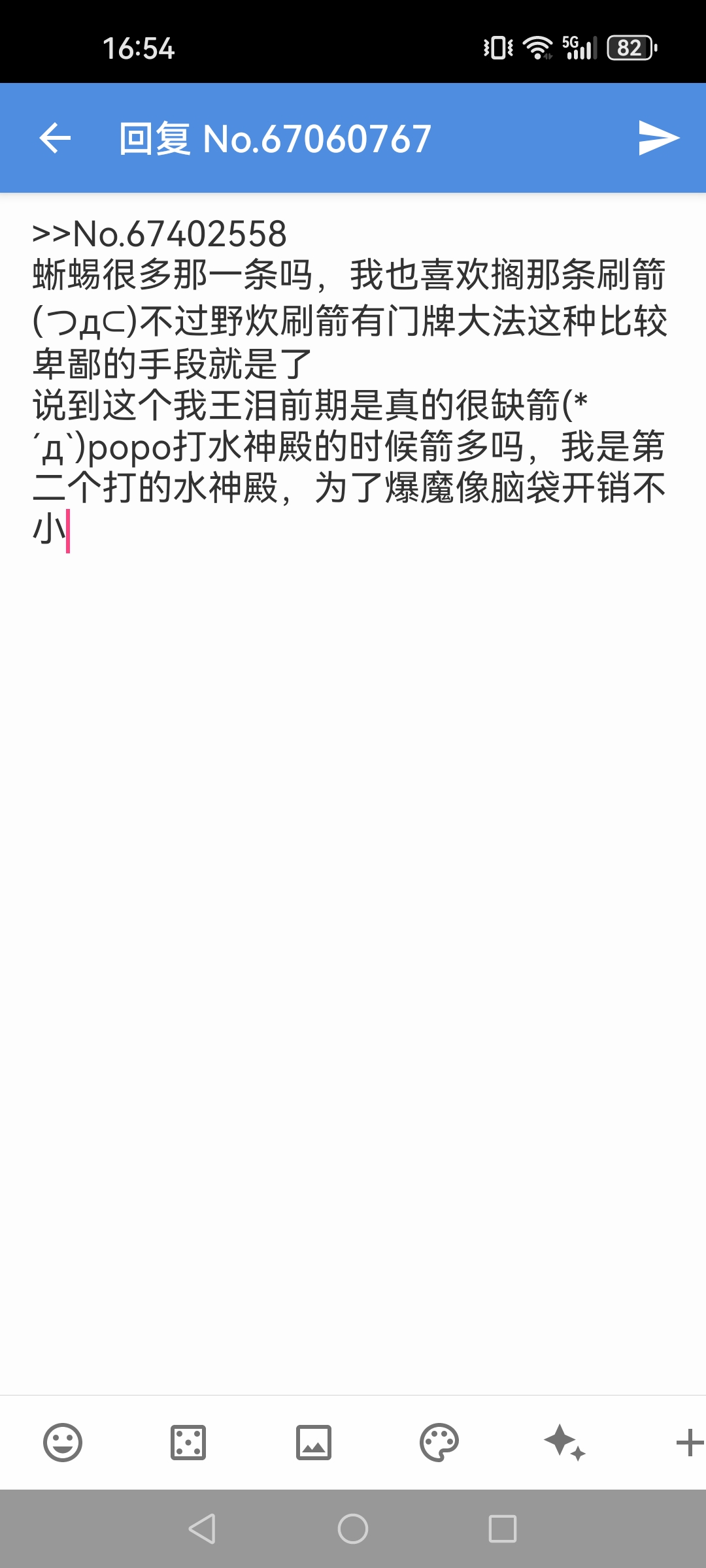Send the reply post
The image size is (706, 1568).
pos(658,138)
